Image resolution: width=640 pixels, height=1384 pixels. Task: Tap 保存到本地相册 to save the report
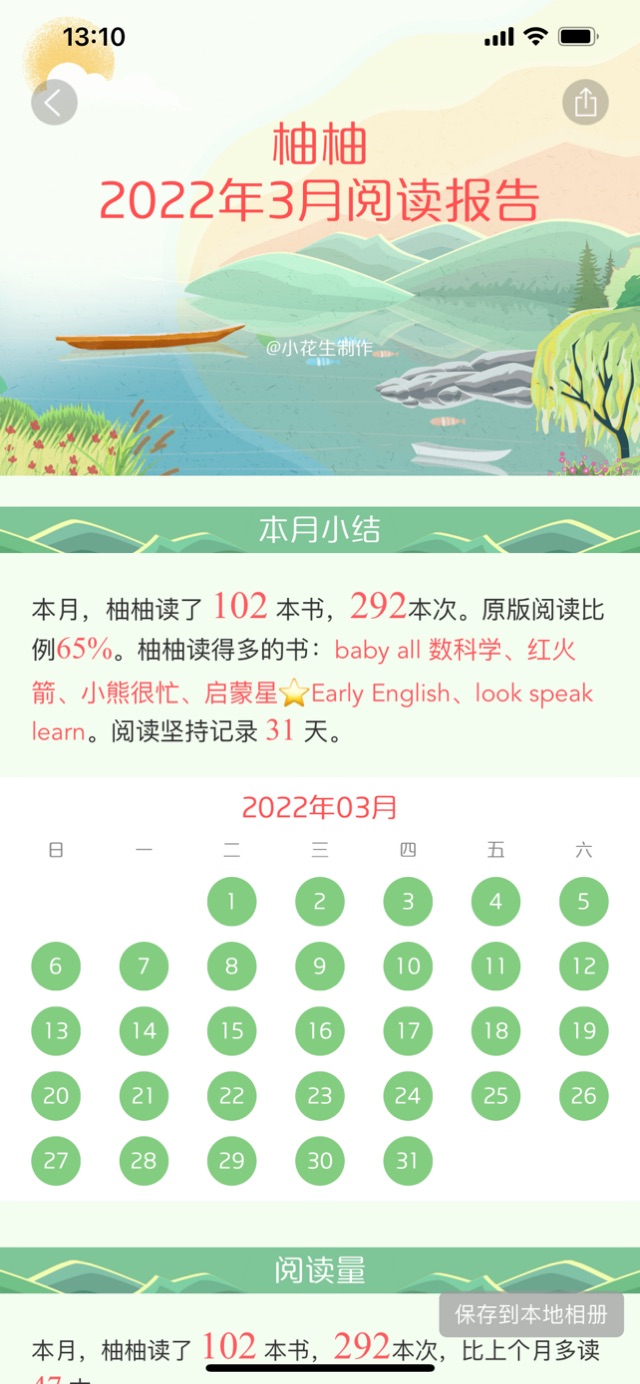tap(531, 1313)
